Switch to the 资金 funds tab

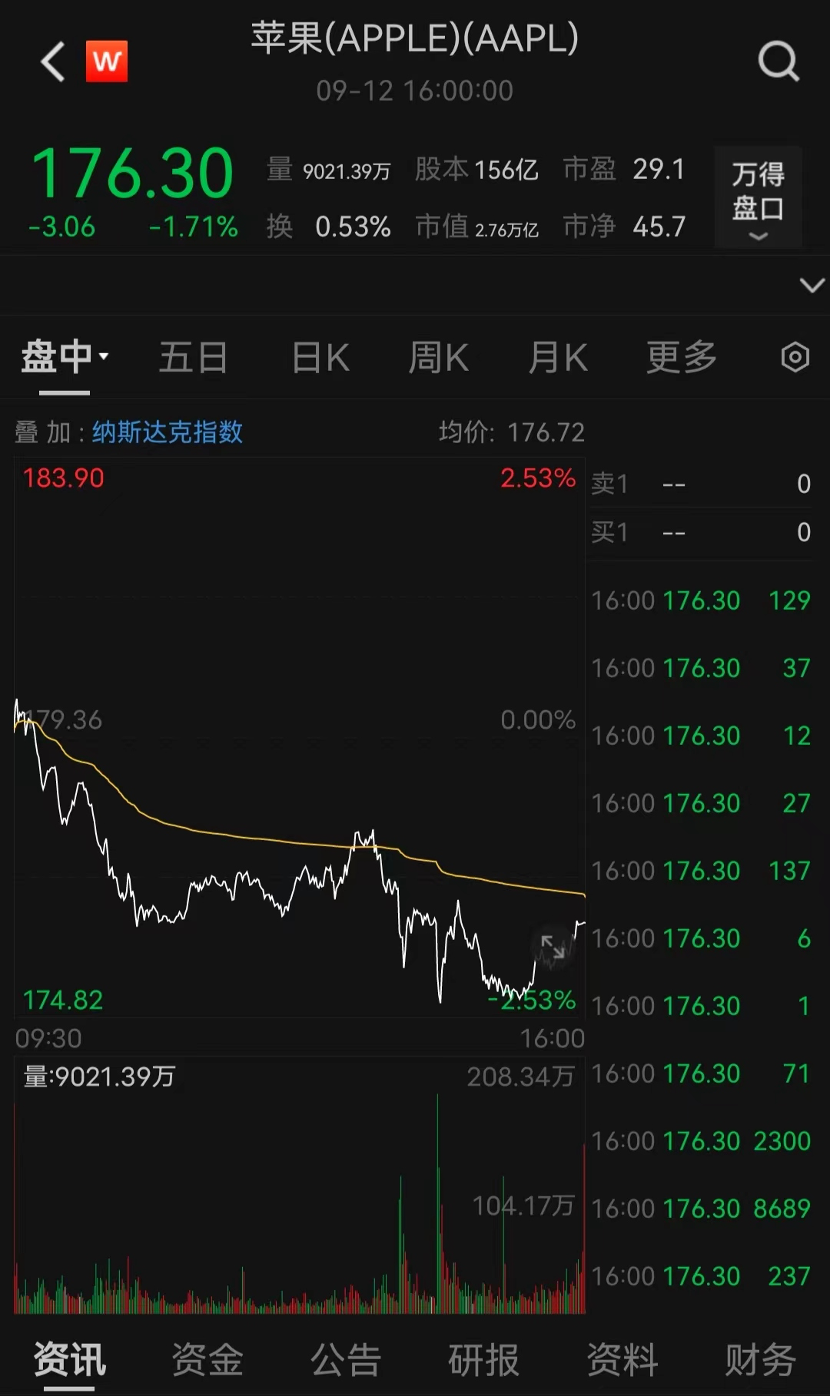(207, 1360)
